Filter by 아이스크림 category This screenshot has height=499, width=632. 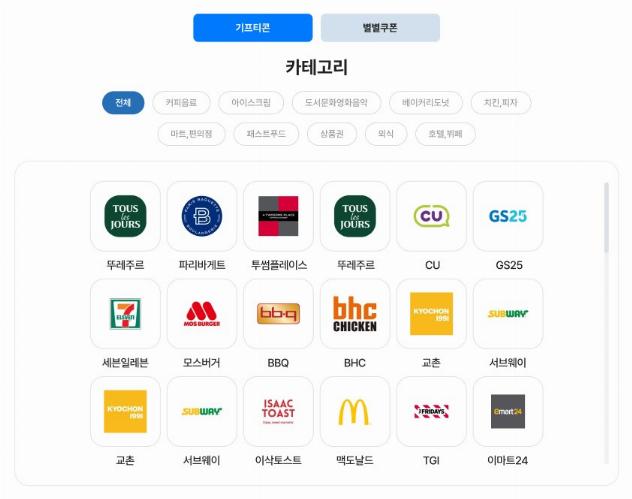pyautogui.click(x=249, y=103)
